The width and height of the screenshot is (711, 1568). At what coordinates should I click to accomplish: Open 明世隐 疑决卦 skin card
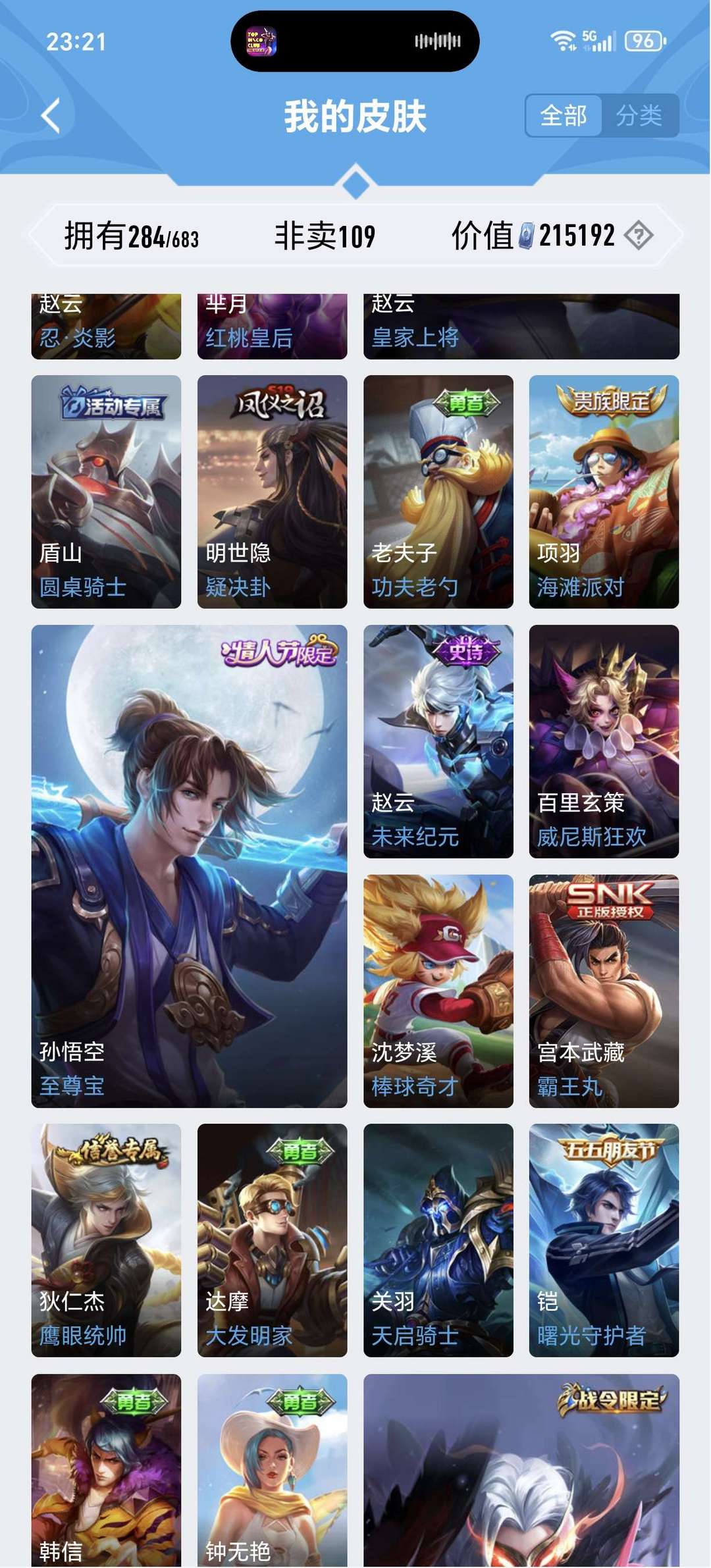pos(272,491)
